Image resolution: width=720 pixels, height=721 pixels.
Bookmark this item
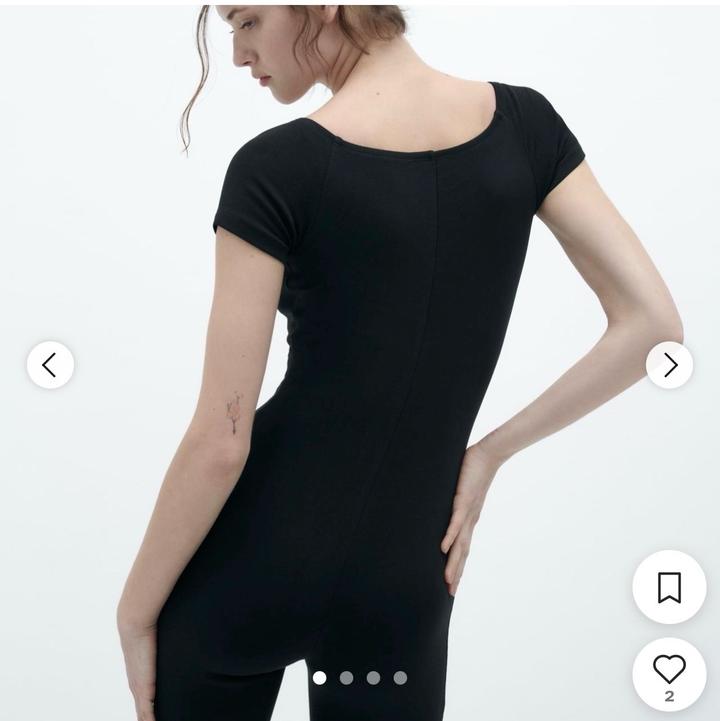pyautogui.click(x=669, y=587)
